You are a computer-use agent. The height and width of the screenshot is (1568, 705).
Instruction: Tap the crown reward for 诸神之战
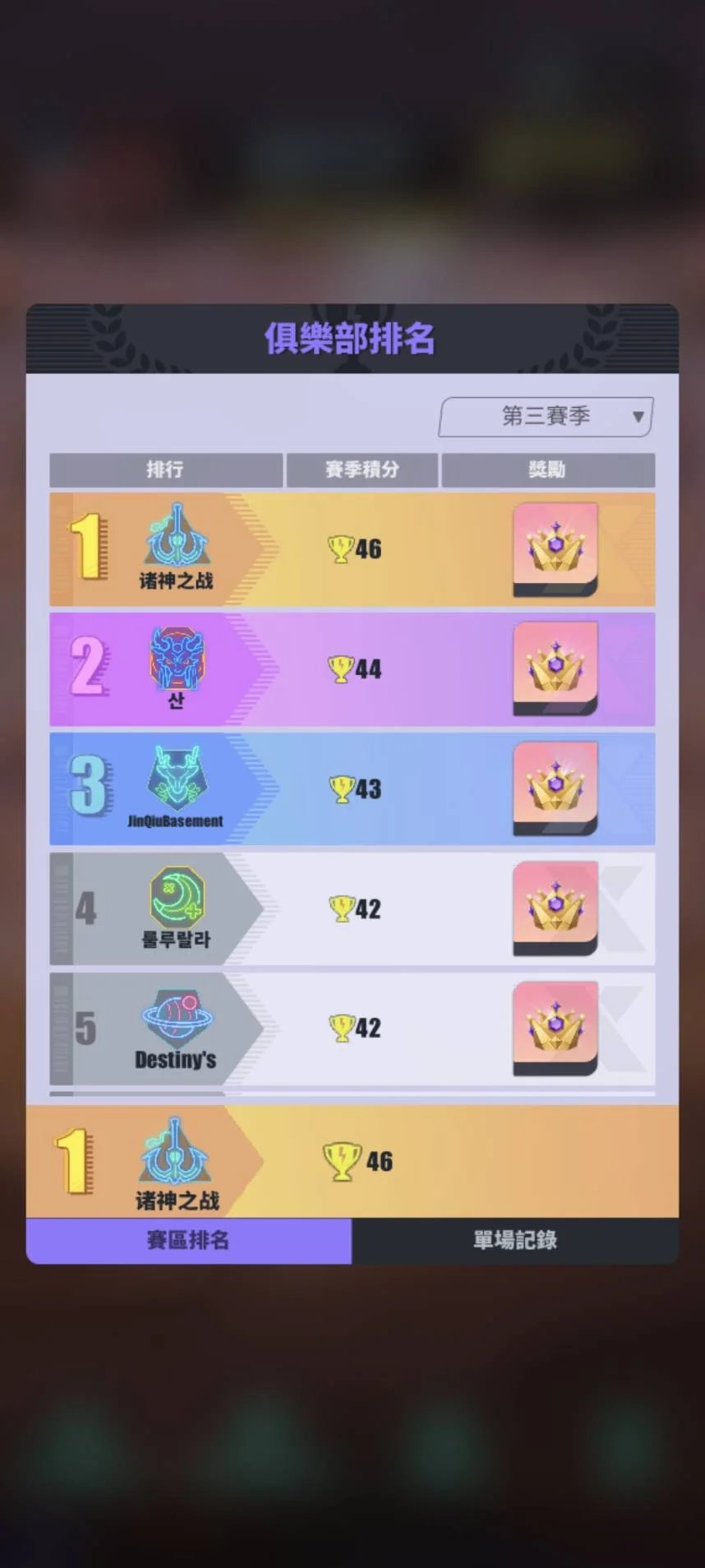[555, 549]
